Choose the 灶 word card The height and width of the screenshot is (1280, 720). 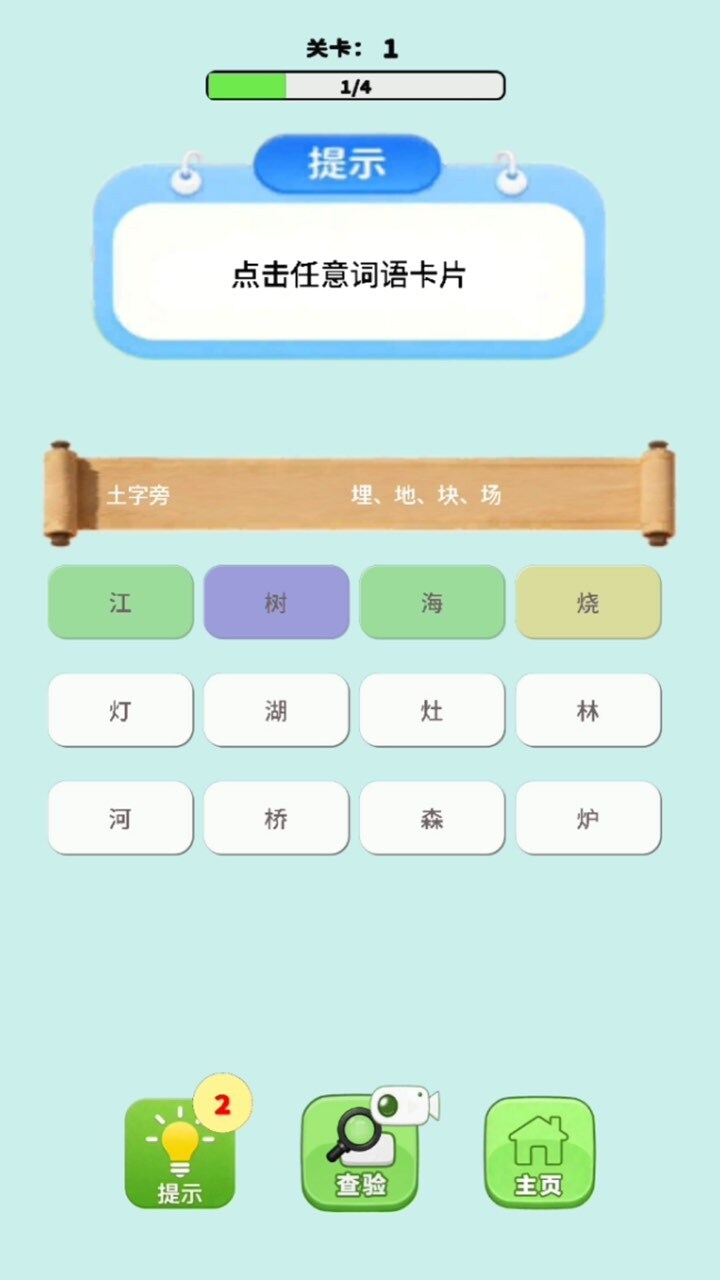click(432, 710)
